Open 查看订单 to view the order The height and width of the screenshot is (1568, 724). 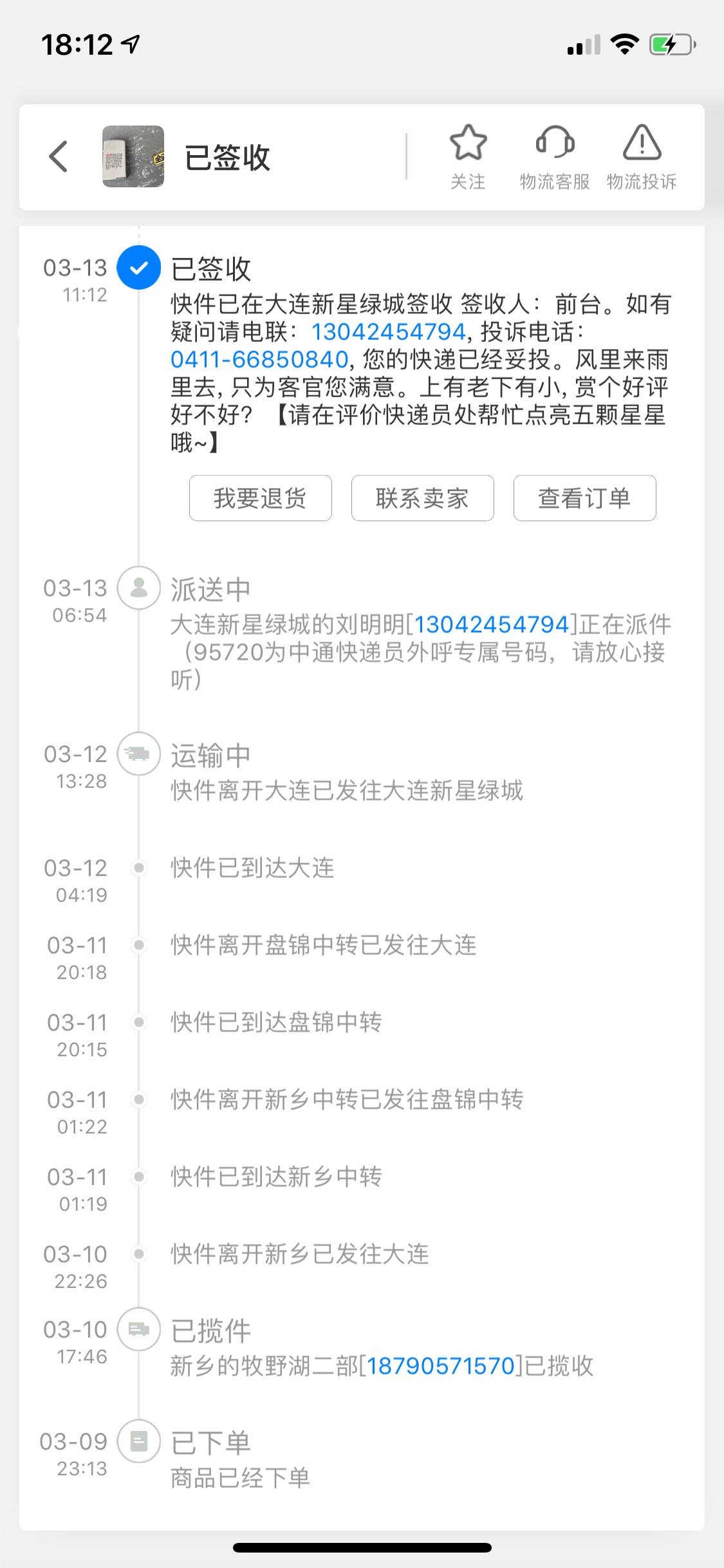[584, 498]
